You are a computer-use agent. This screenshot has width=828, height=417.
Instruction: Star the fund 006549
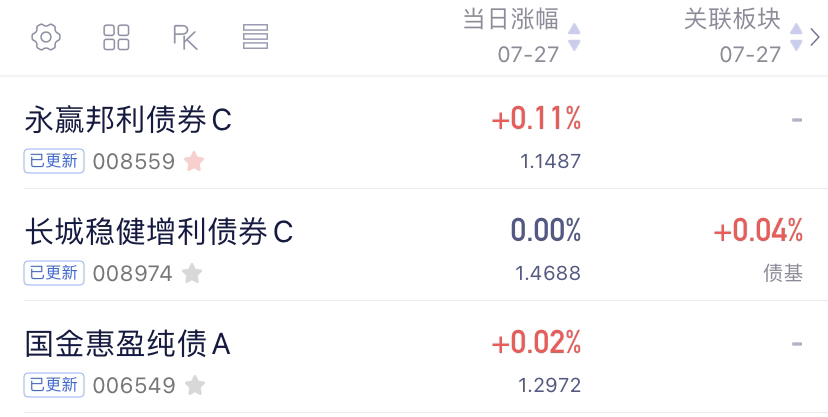pos(195,385)
